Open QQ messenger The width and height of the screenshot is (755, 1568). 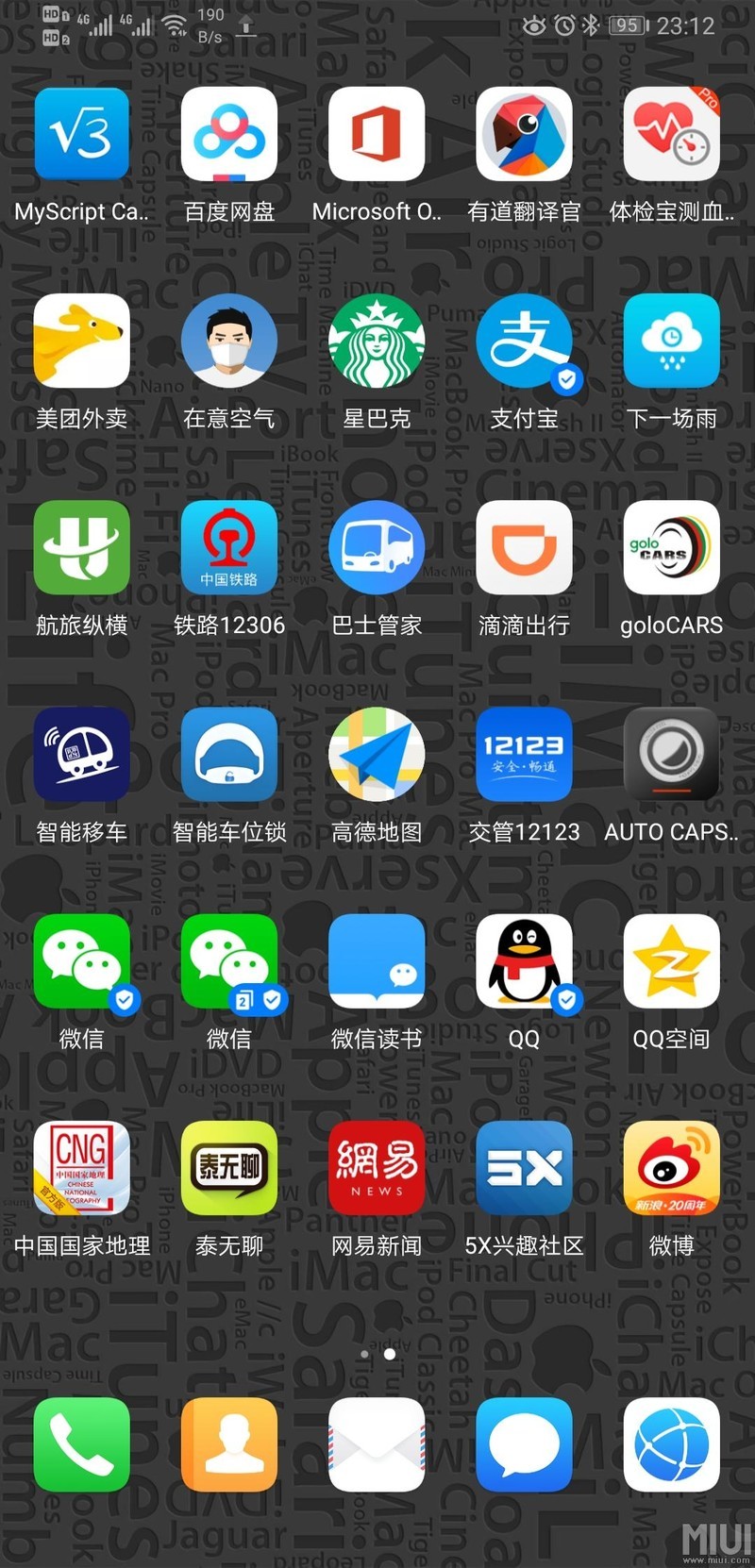[x=524, y=960]
